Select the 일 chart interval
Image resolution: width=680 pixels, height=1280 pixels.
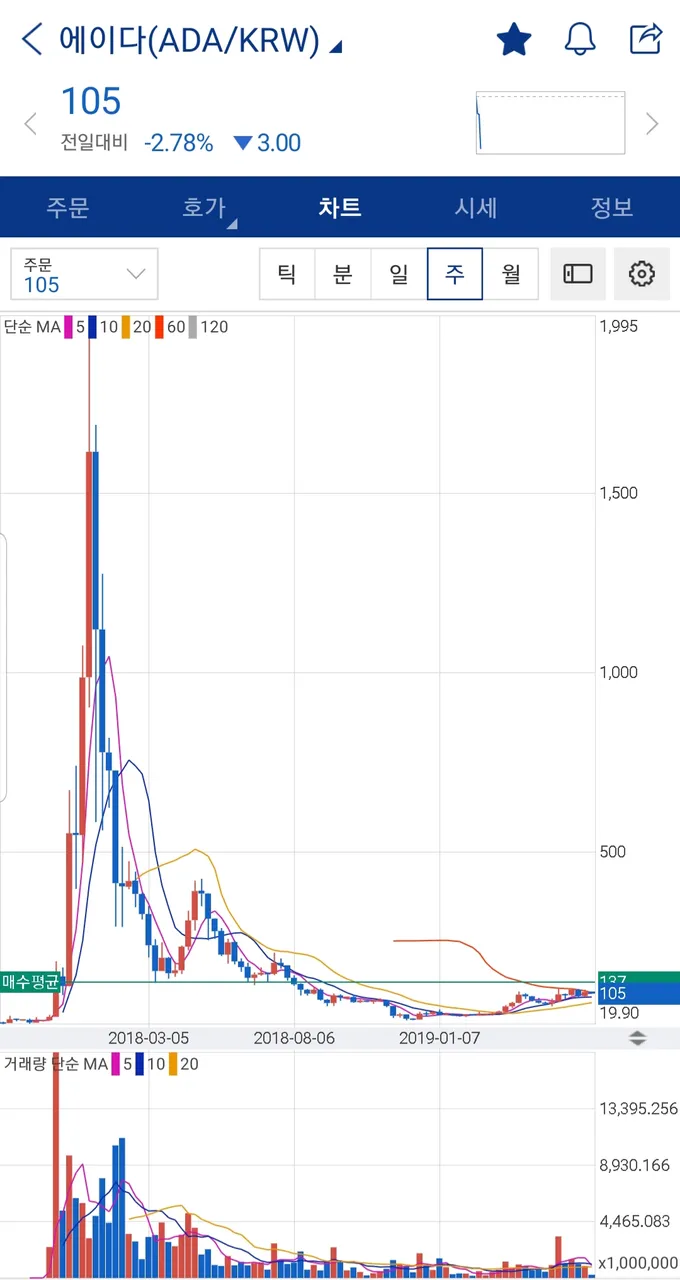(x=399, y=274)
